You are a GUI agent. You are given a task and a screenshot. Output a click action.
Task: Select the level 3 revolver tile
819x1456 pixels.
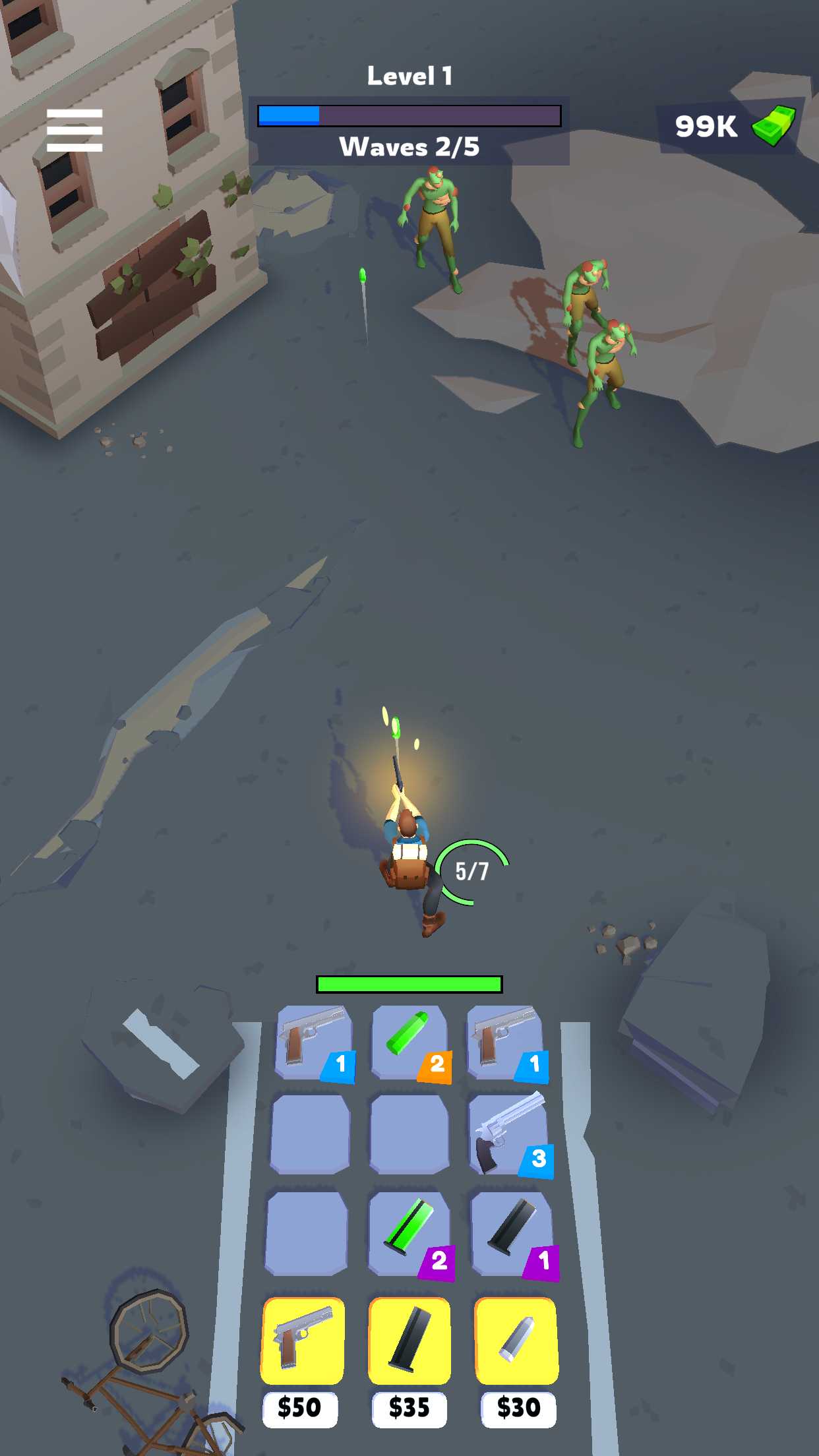(509, 1134)
